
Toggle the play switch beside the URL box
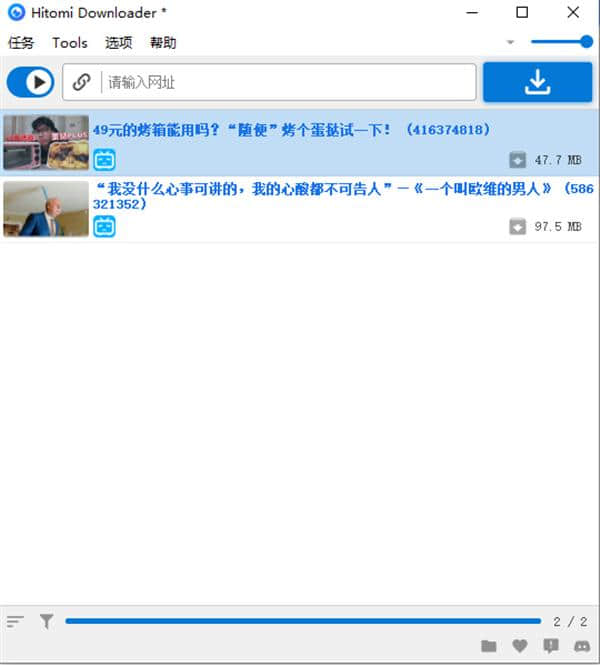point(30,82)
